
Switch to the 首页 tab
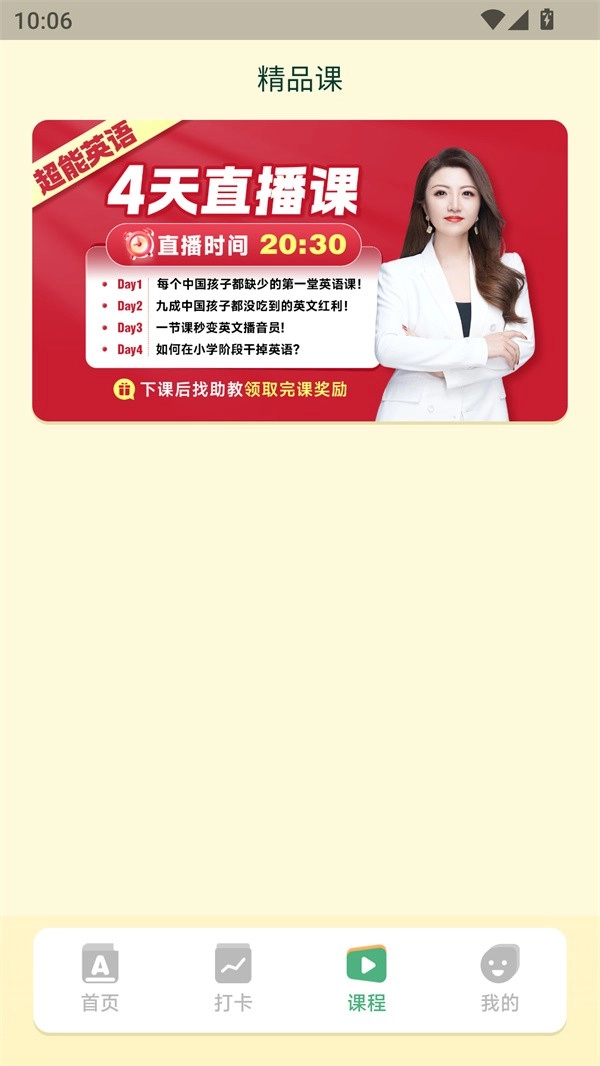tap(100, 978)
